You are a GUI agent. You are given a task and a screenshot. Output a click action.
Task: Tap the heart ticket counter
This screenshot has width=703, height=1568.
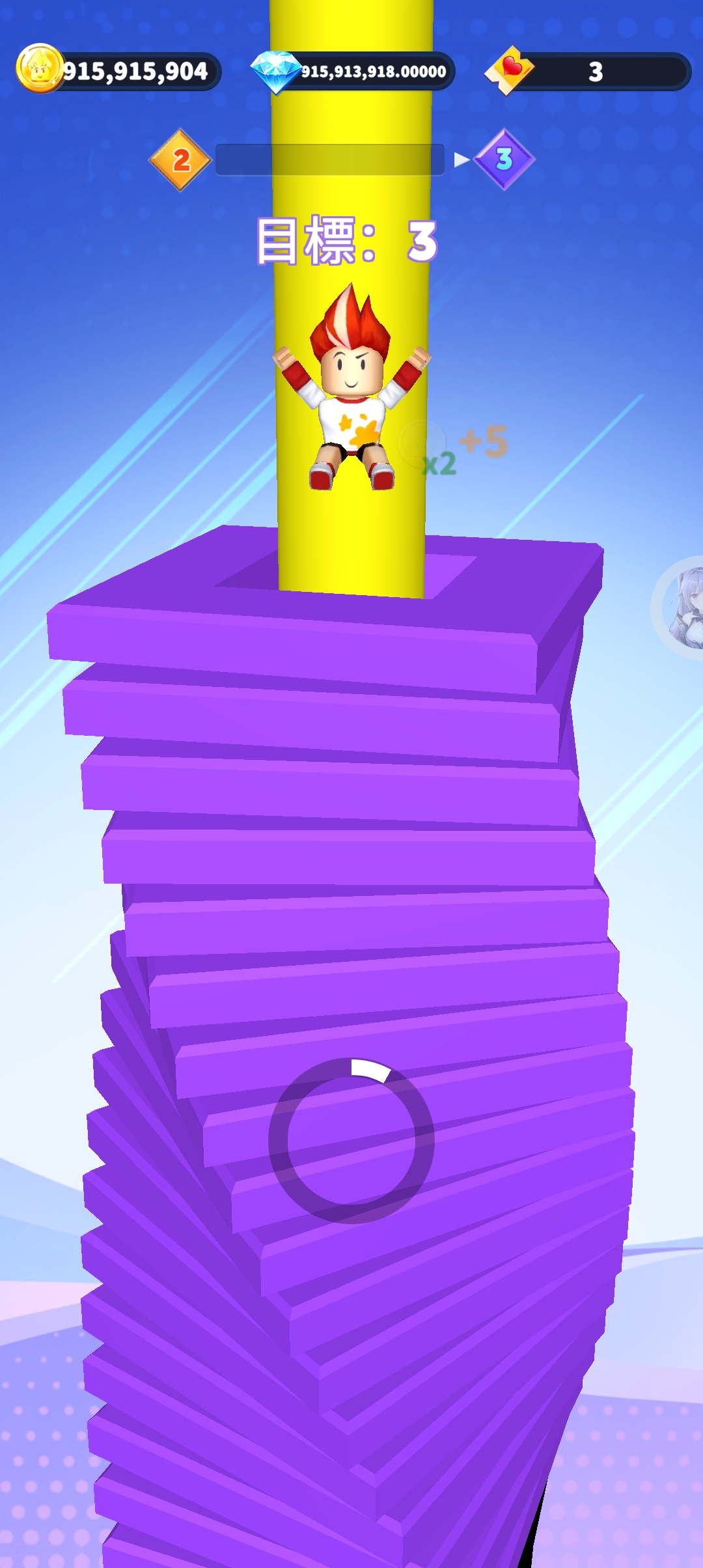pos(589,71)
